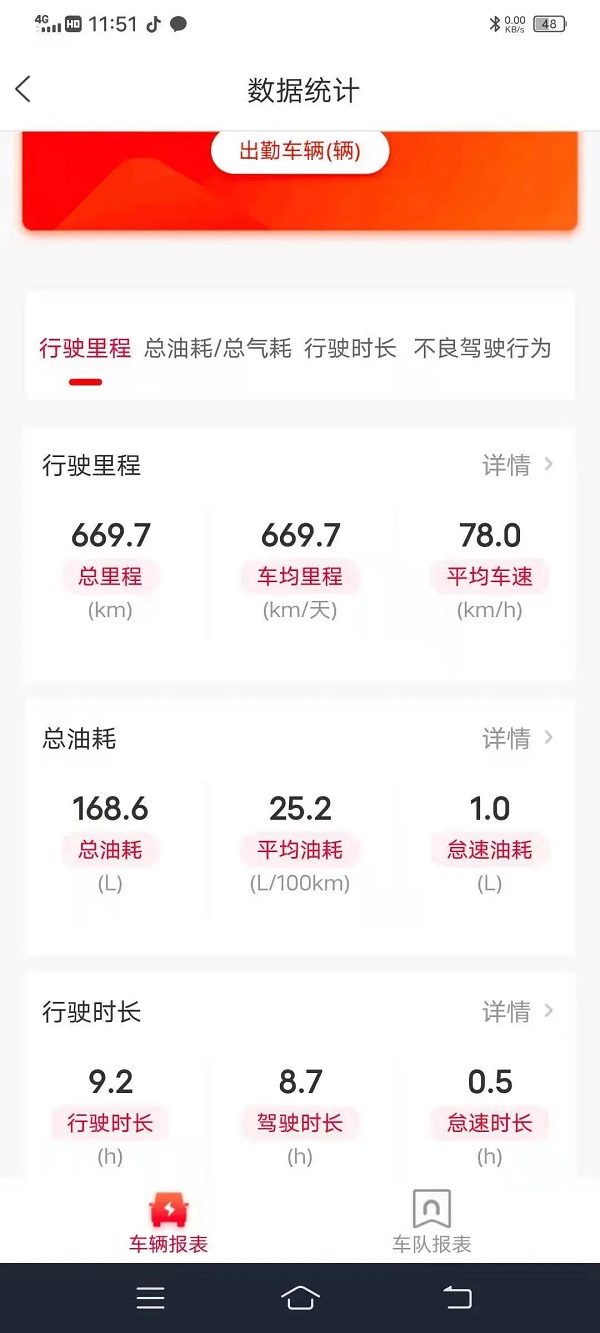Open the 不良驾驶行为 tab

coord(482,348)
